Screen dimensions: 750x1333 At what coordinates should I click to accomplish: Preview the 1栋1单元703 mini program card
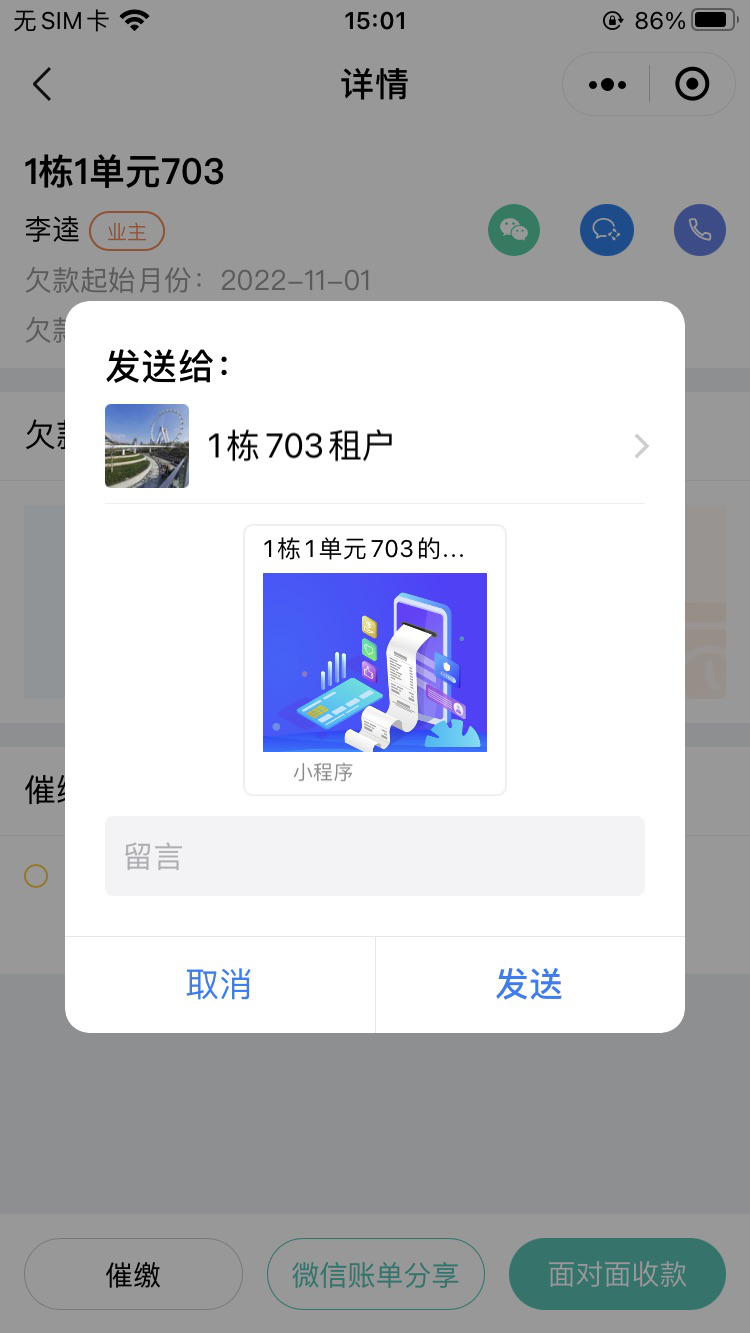[x=374, y=660]
